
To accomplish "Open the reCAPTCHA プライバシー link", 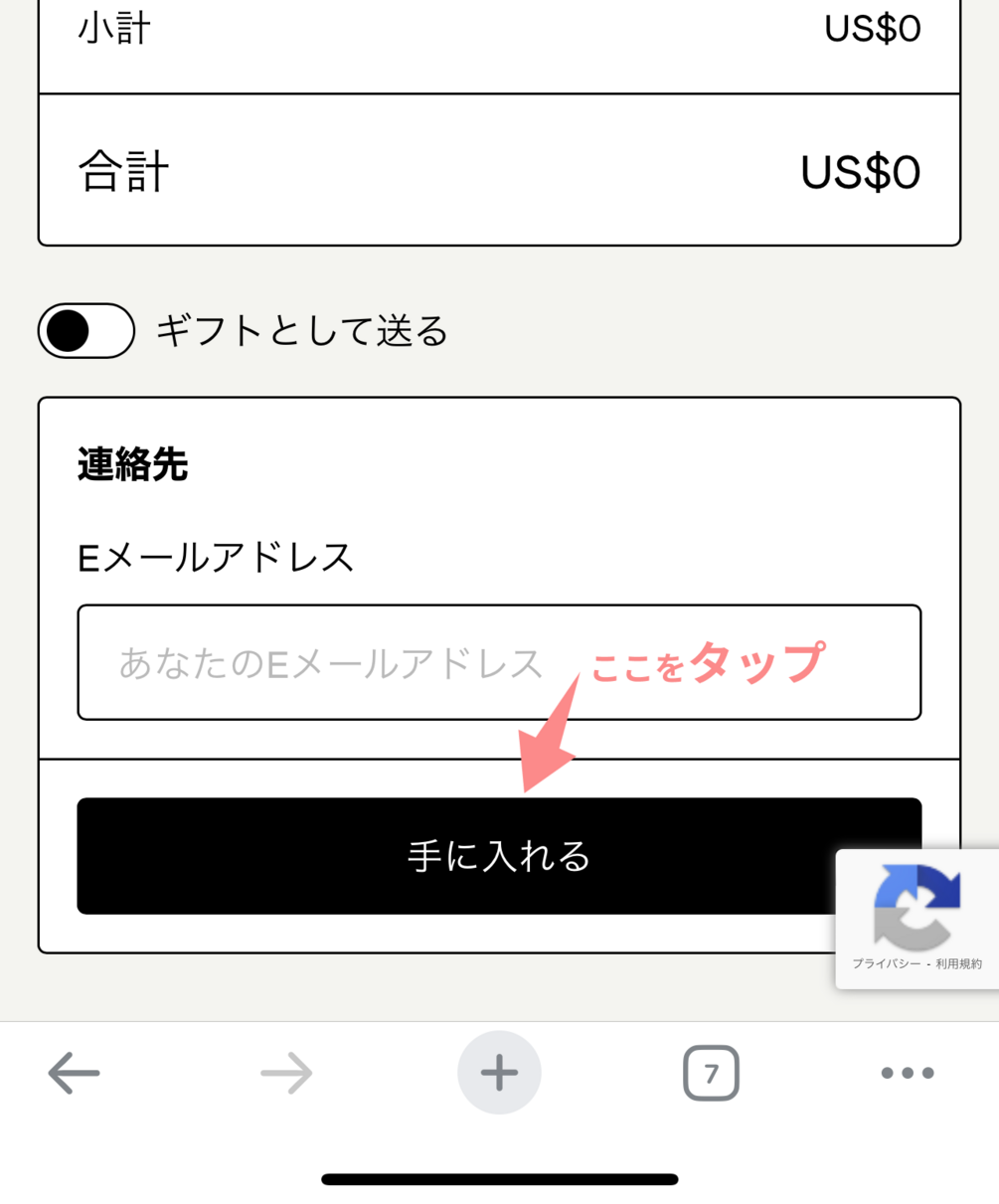I will click(886, 963).
